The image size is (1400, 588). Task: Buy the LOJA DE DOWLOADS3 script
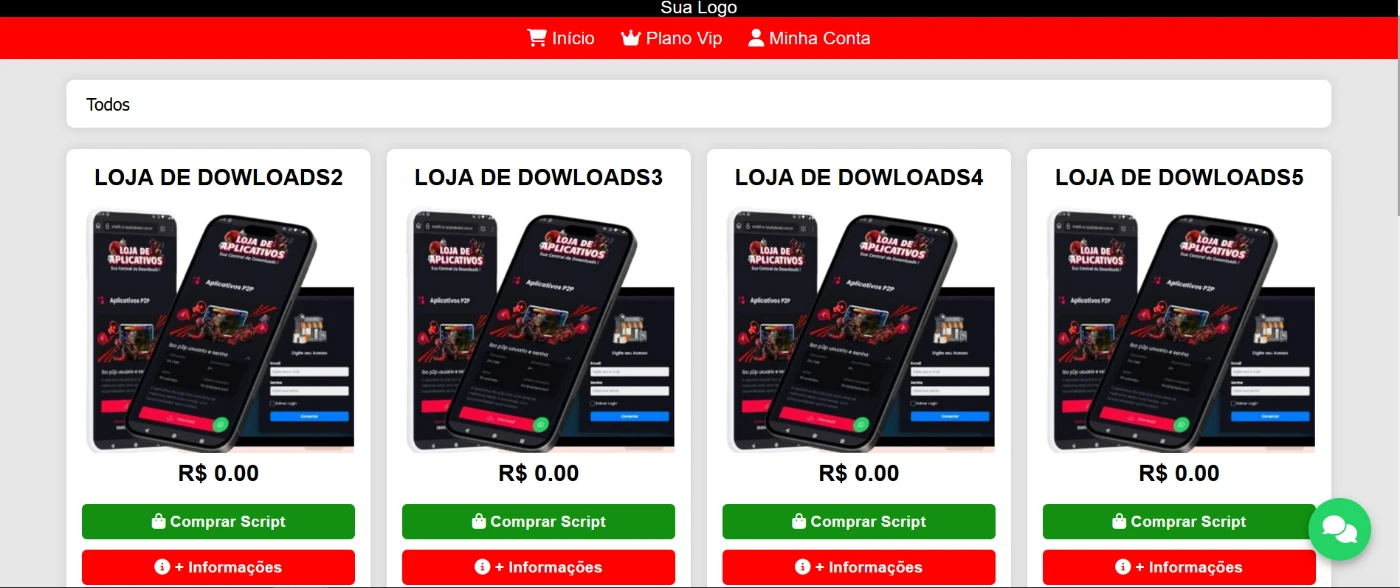538,521
